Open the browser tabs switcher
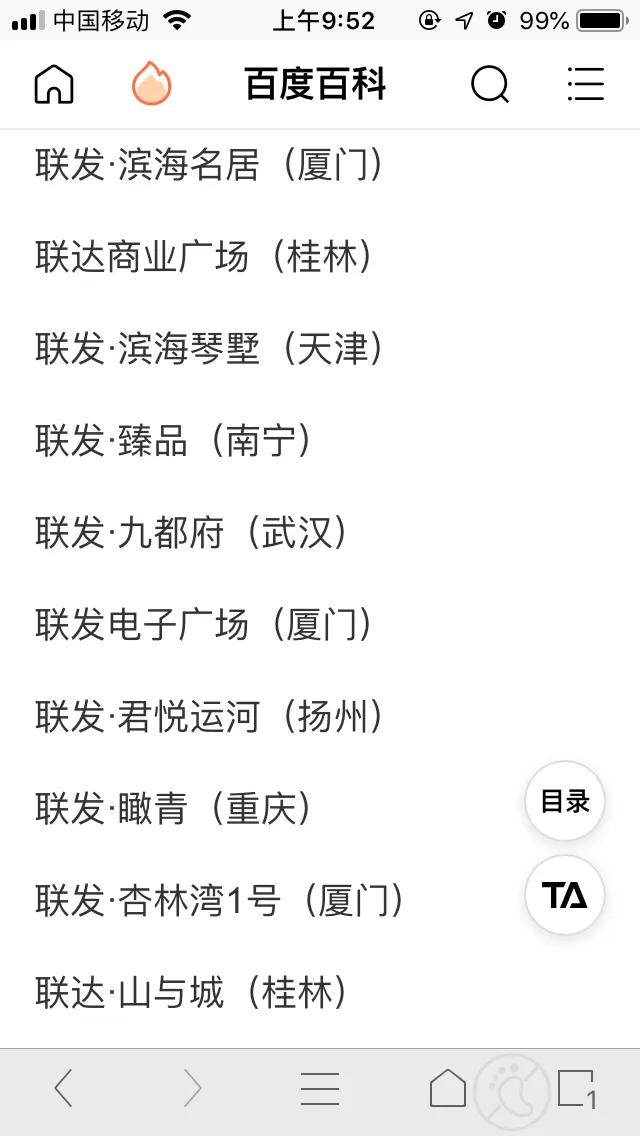 click(x=577, y=1088)
